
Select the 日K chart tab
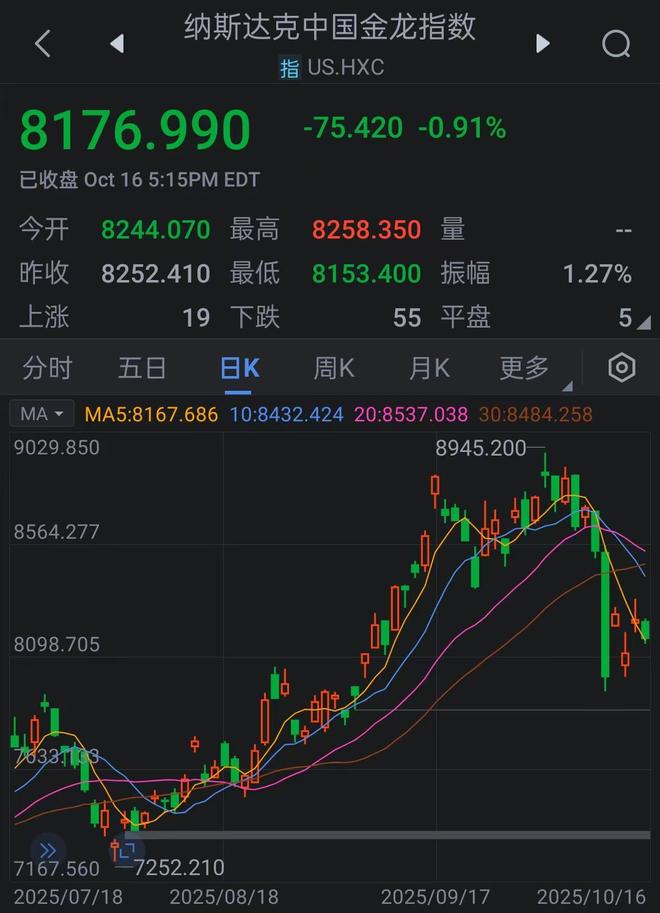click(239, 368)
